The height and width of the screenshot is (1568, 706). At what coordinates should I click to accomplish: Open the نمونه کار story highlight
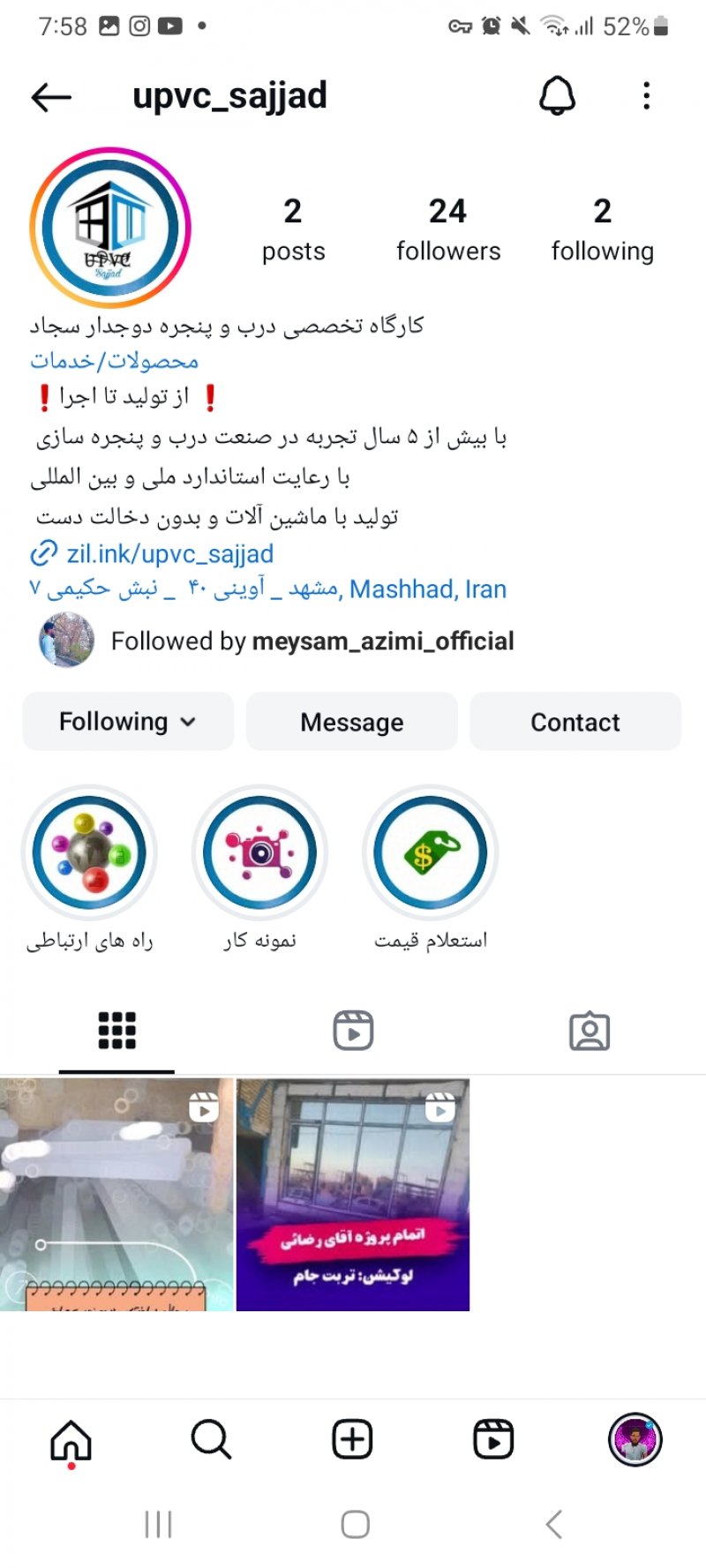[x=259, y=854]
